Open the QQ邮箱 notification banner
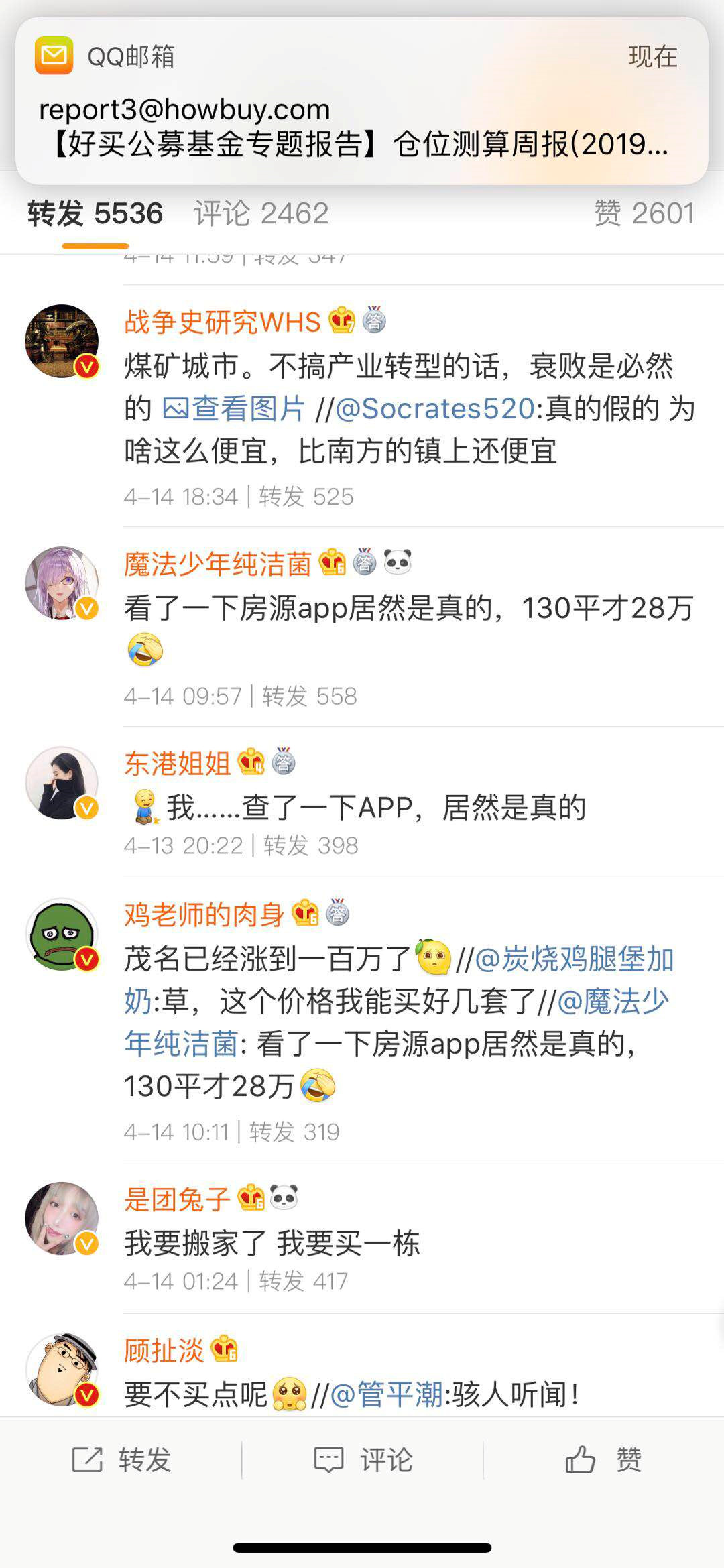724x1568 pixels. pyautogui.click(x=362, y=101)
